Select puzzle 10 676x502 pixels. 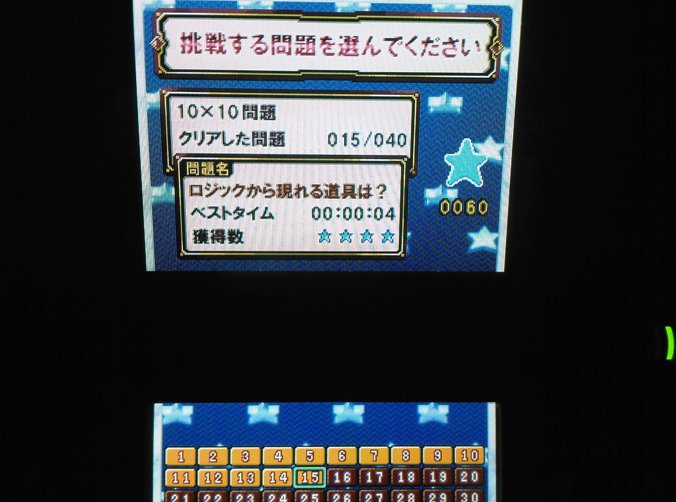469,457
